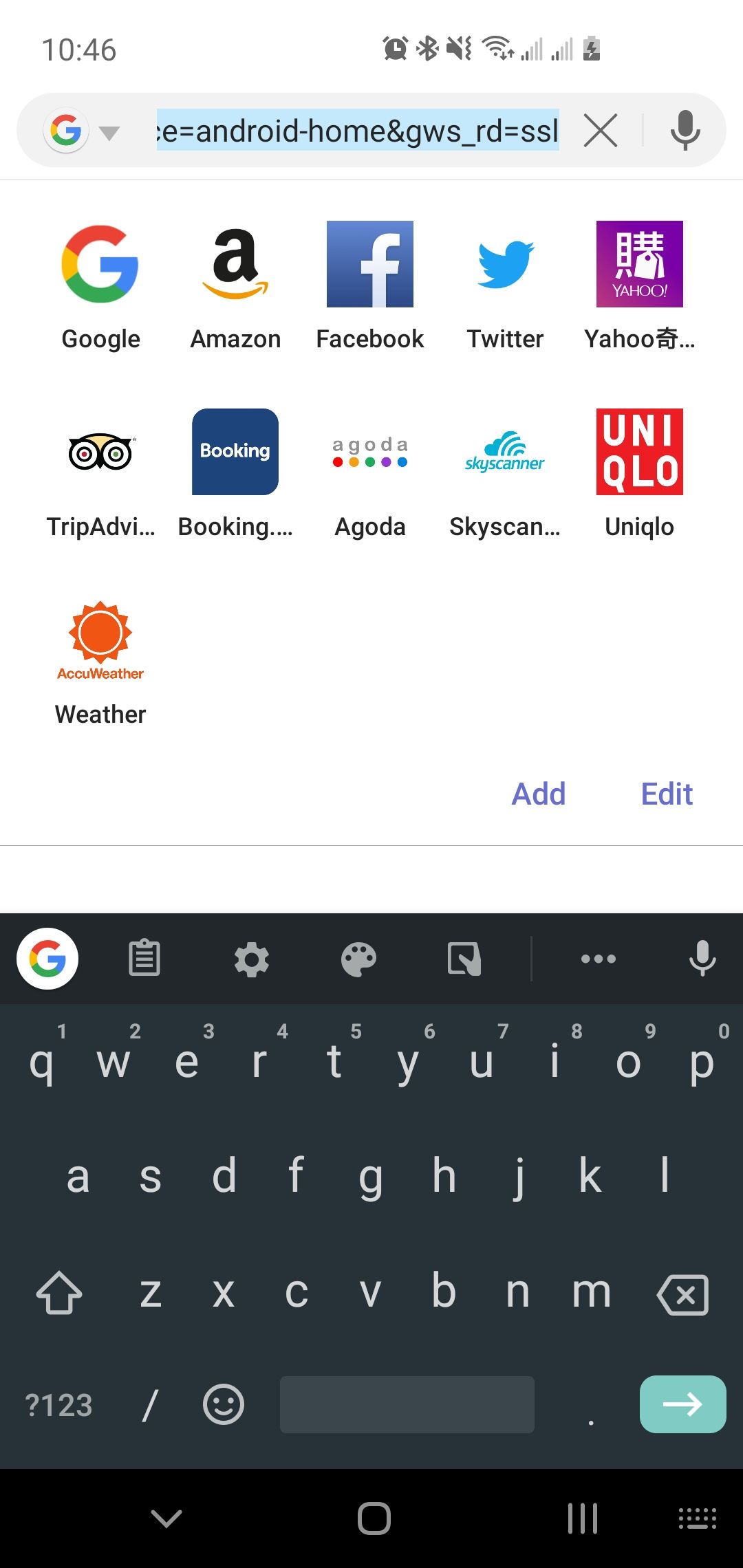Open the keyboard clipboard
The image size is (743, 1568).
144,959
